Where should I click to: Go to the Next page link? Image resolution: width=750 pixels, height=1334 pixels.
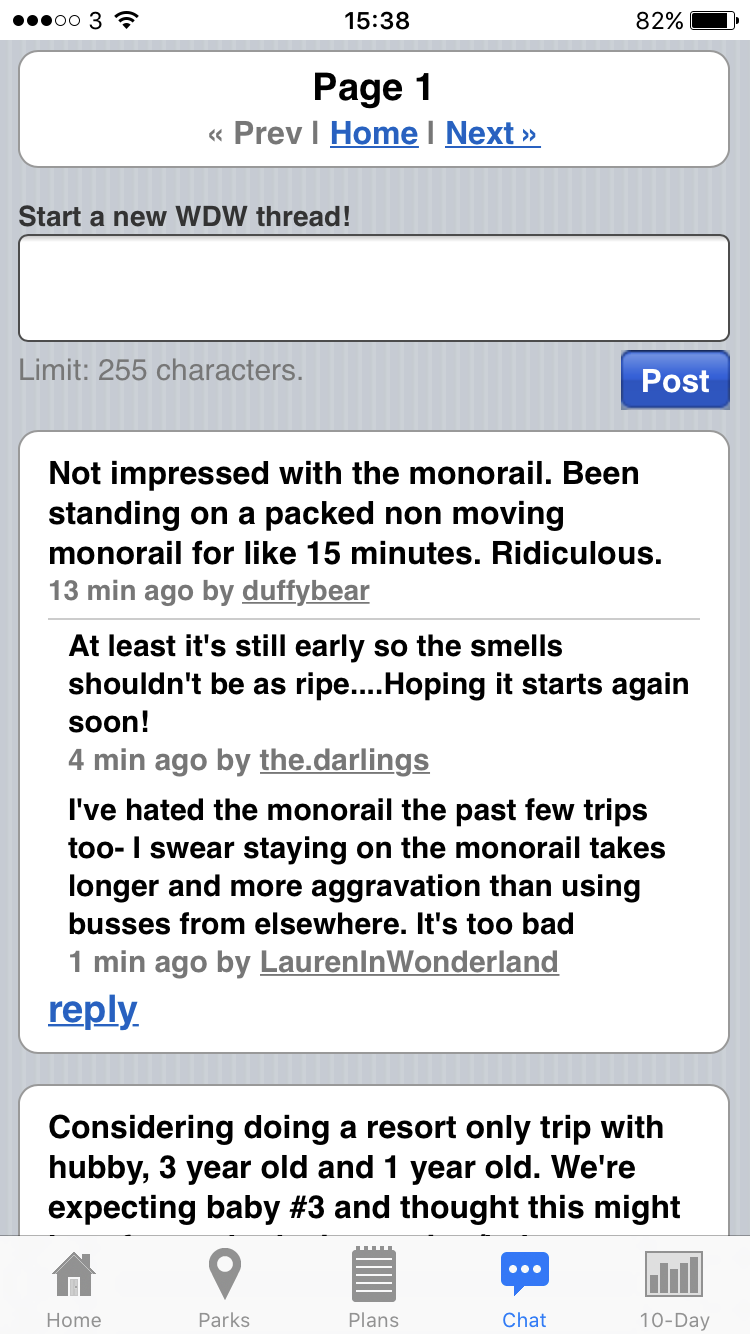tap(492, 133)
